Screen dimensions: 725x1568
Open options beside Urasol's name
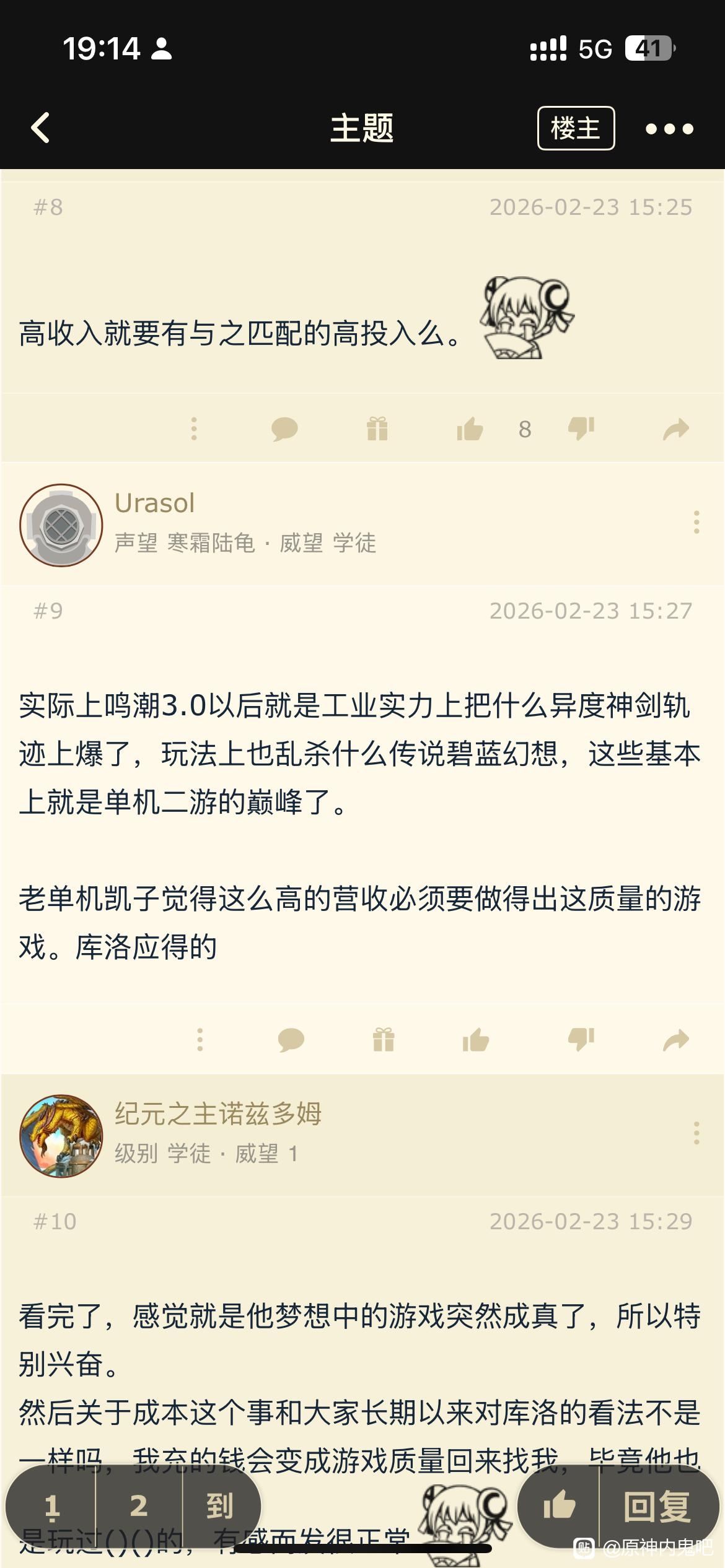[696, 522]
